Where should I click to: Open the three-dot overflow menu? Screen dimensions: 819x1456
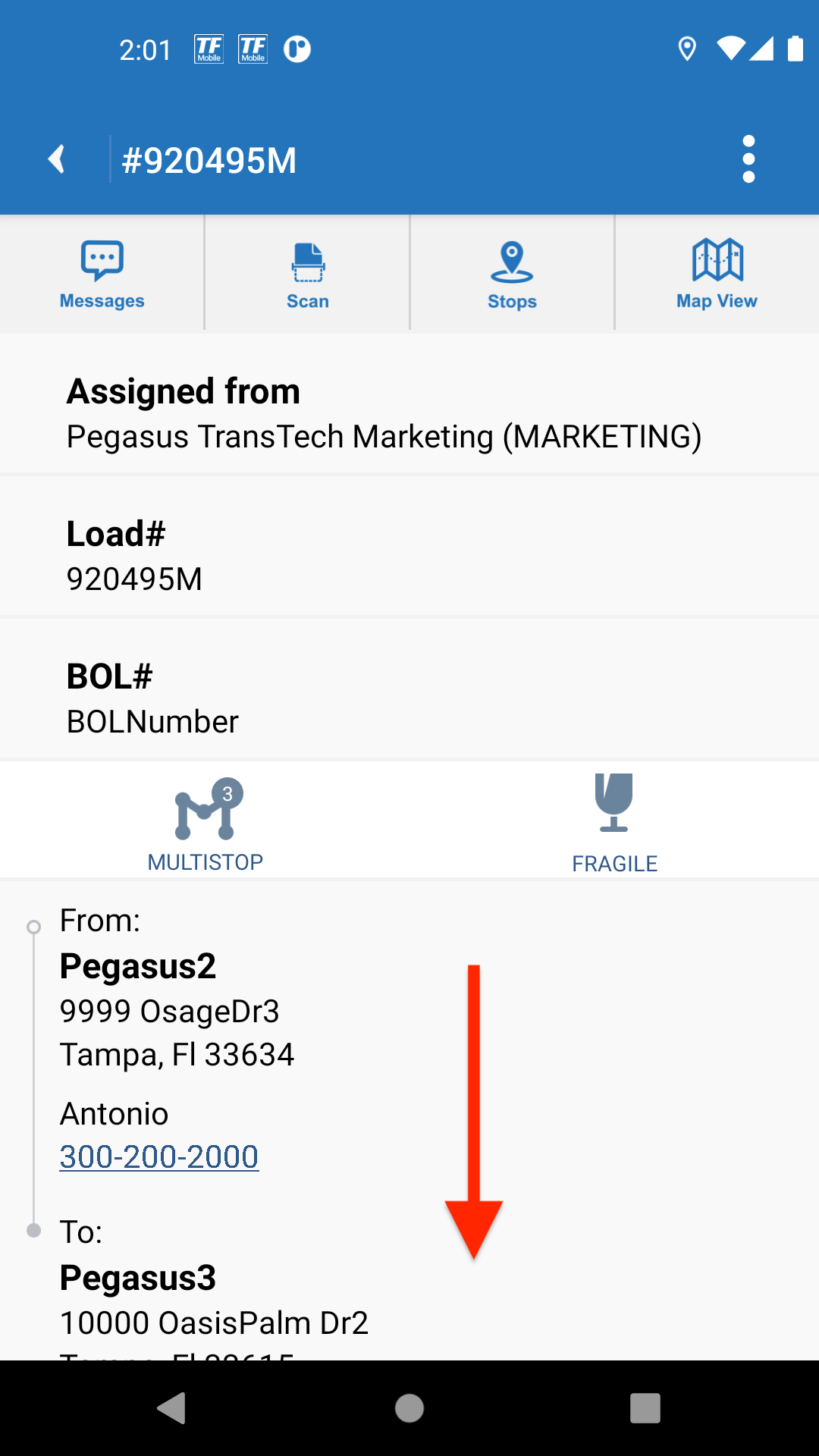[748, 159]
